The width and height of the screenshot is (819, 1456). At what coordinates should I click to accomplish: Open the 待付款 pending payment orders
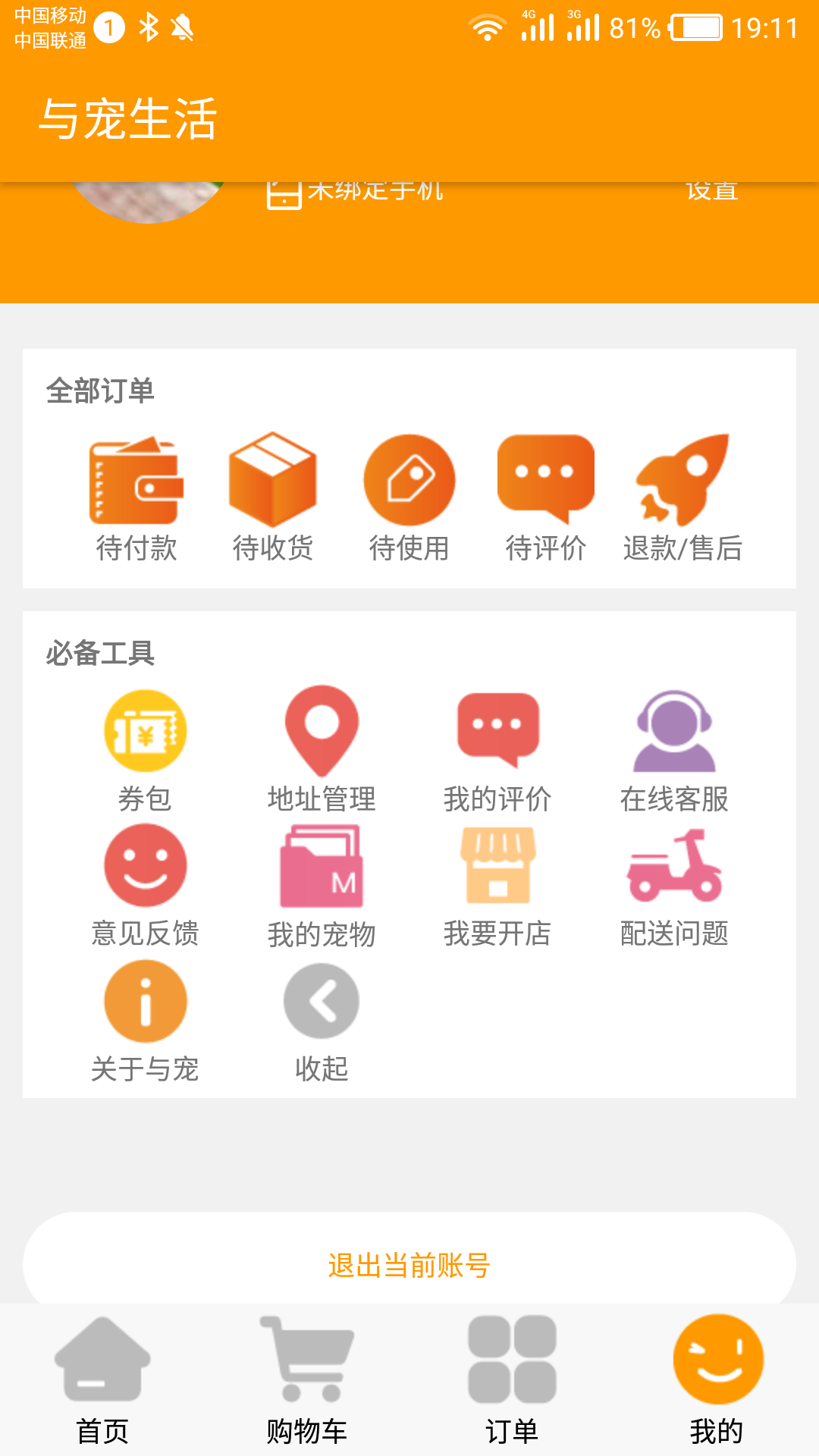136,497
